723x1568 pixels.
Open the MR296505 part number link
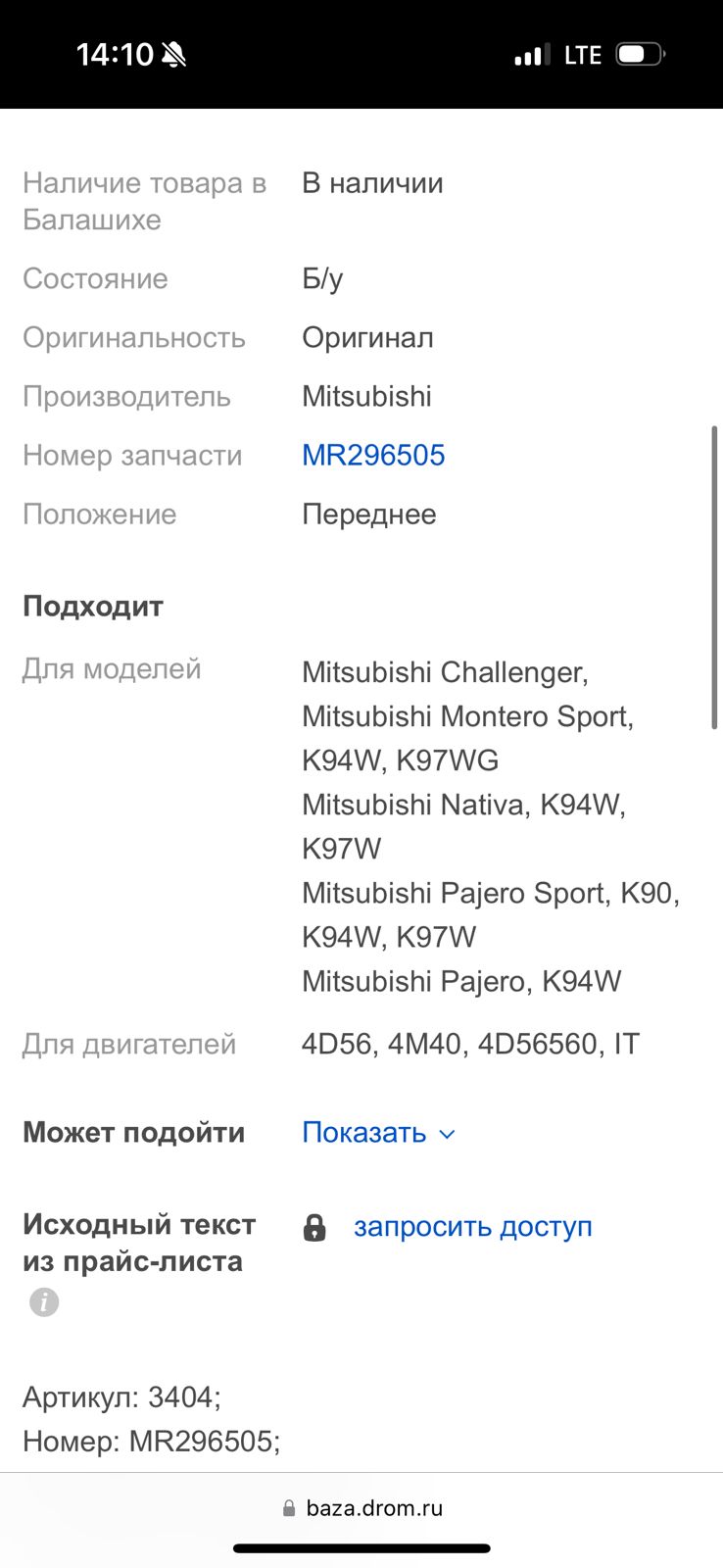[373, 455]
